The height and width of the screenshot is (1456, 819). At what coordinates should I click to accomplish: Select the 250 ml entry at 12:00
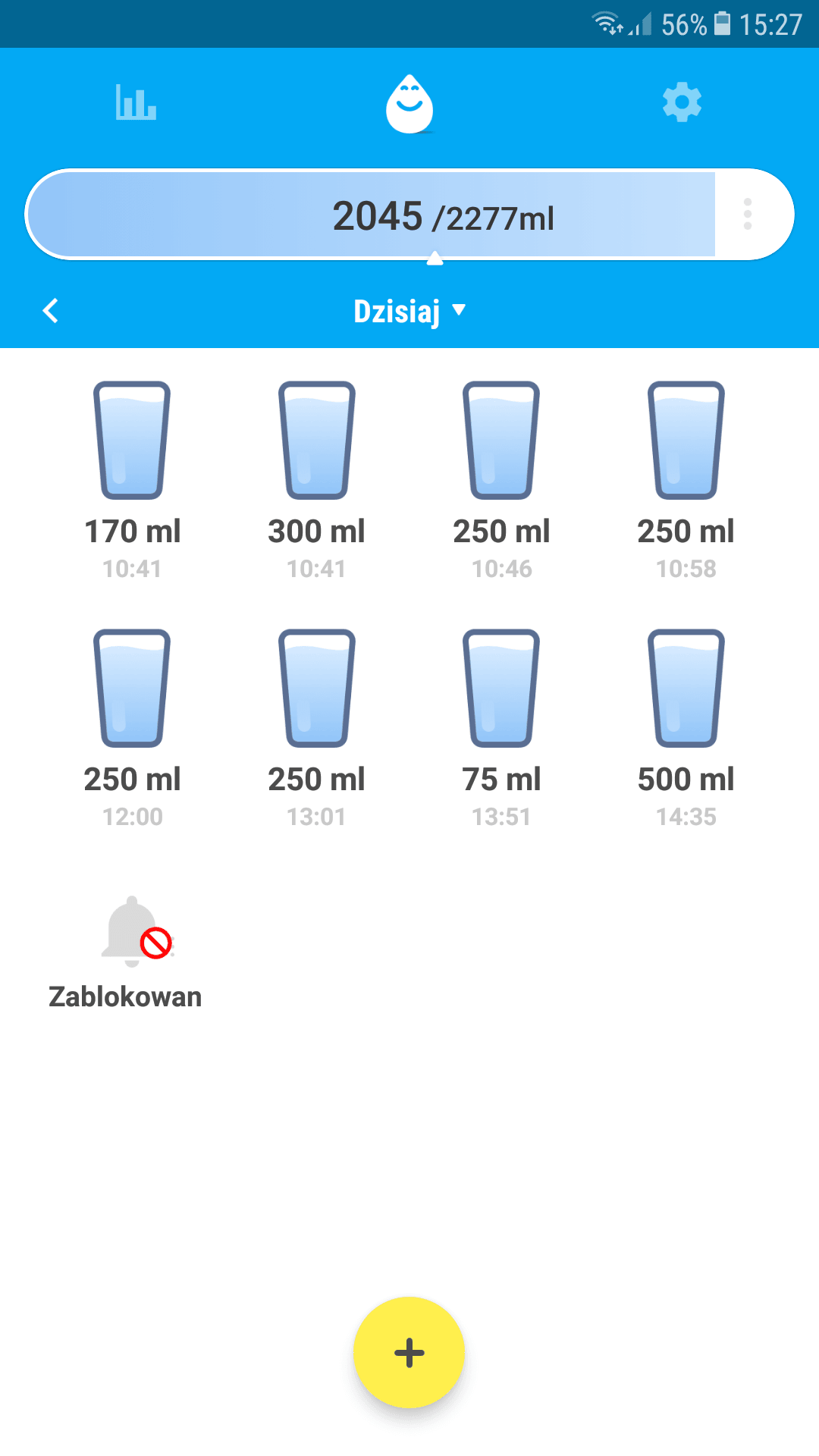132,729
